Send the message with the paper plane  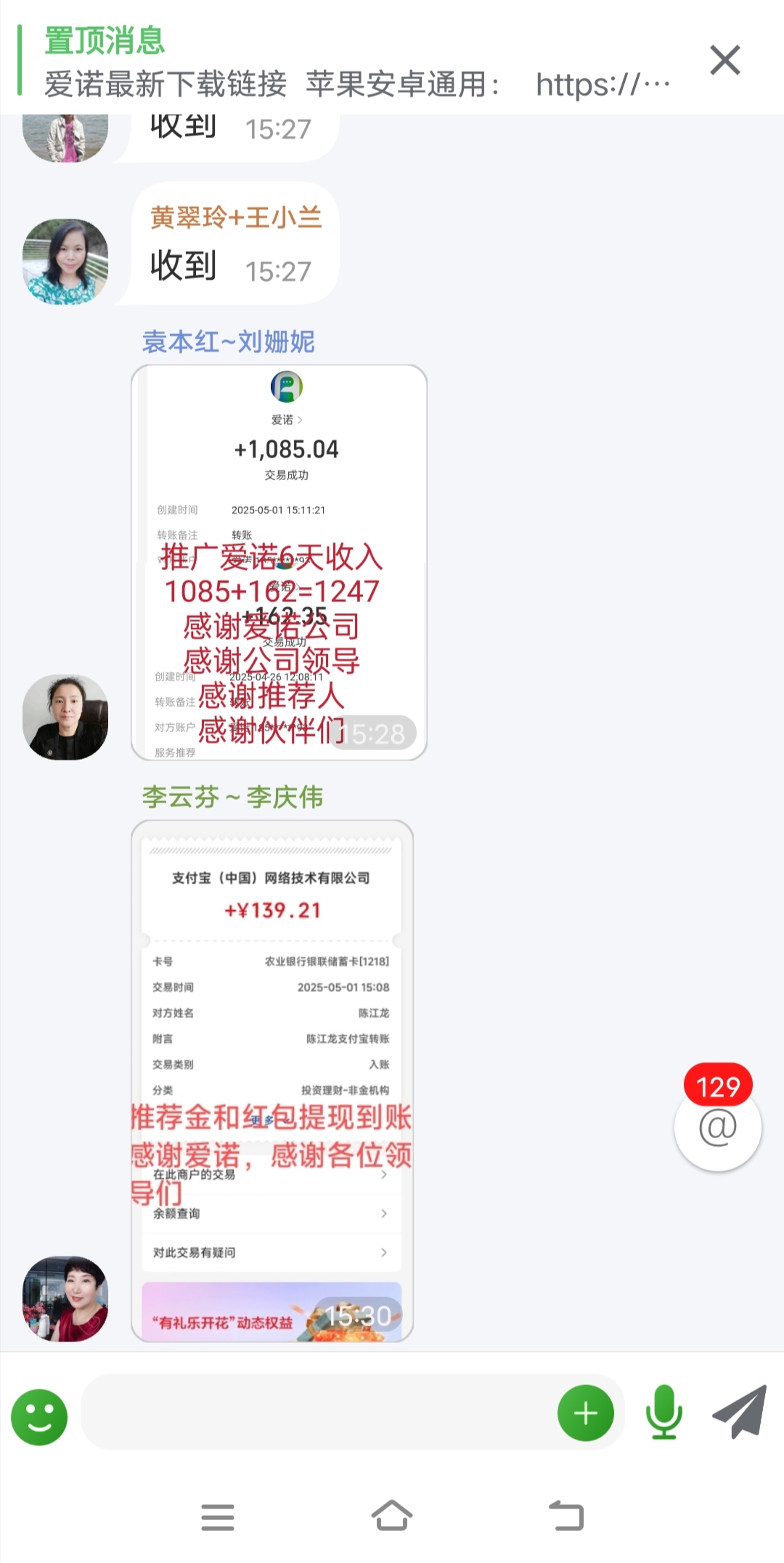pos(739,1412)
